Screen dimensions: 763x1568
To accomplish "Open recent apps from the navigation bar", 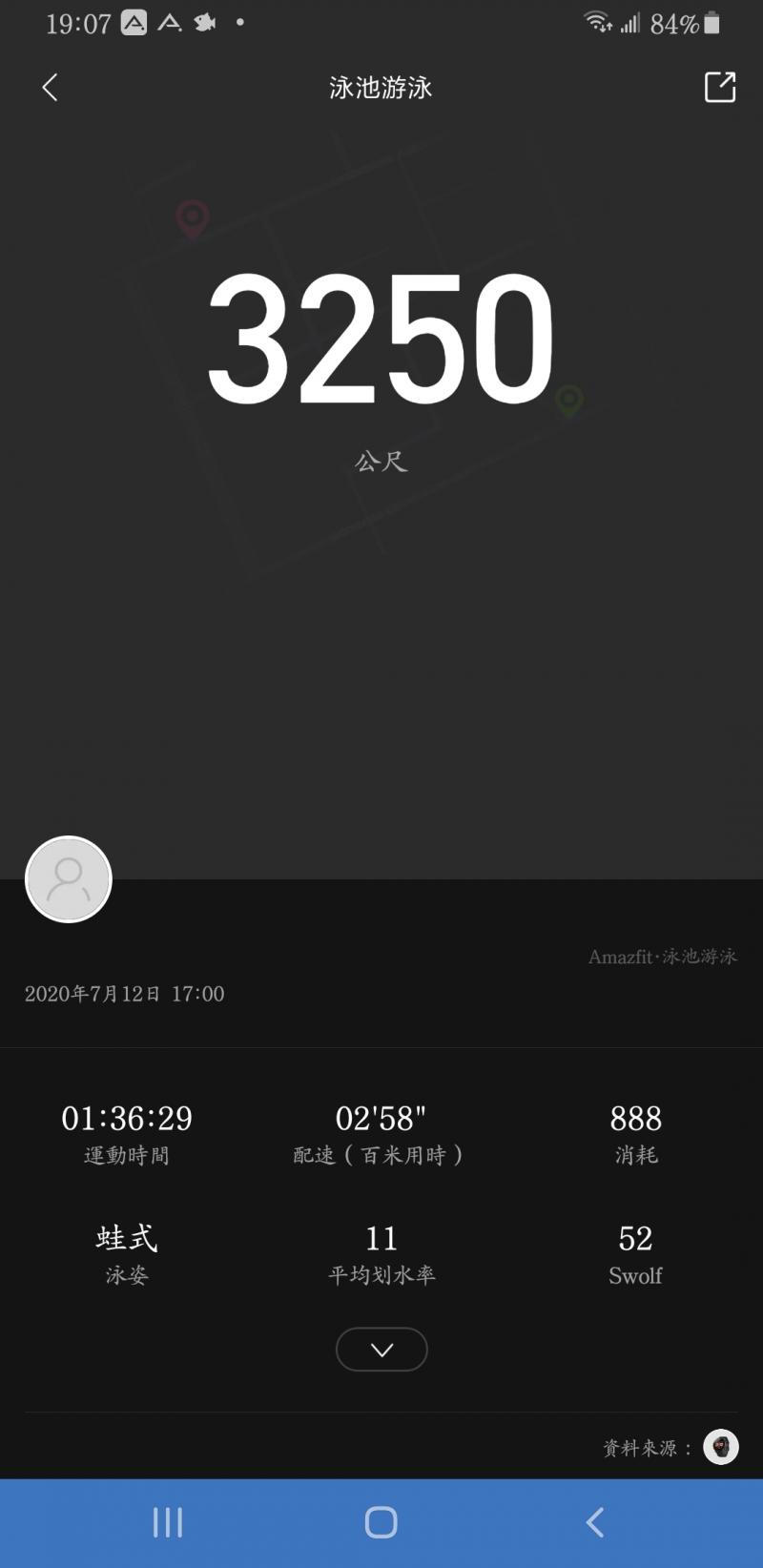I will pos(168,1522).
